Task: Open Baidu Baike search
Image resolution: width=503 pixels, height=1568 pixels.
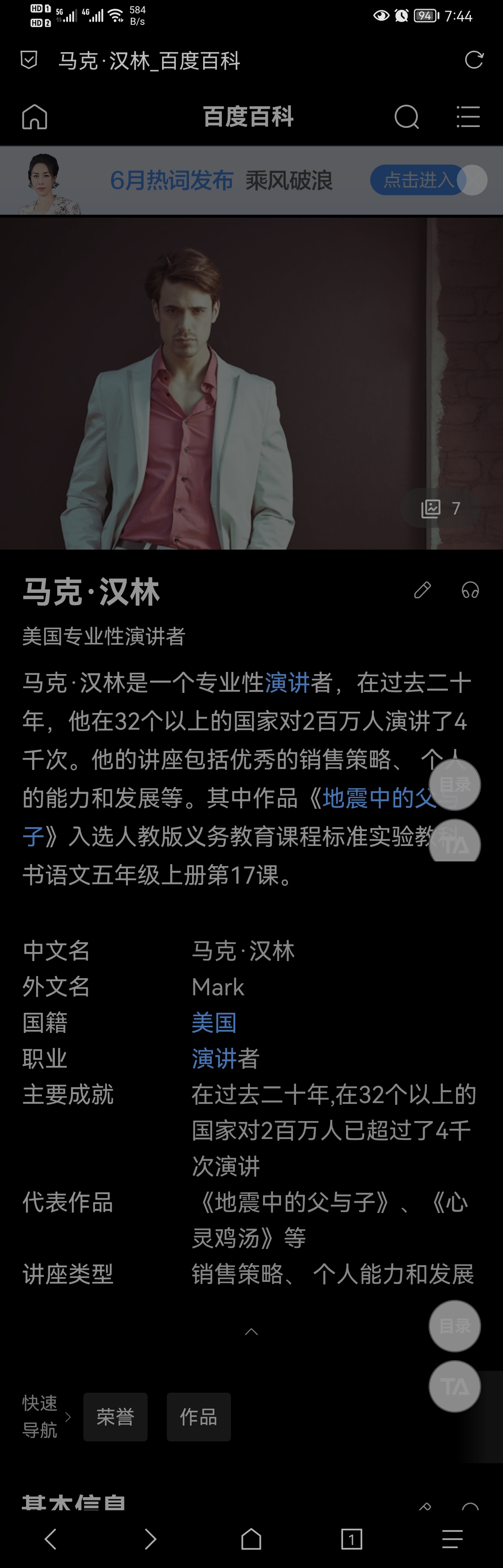Action: 406,116
